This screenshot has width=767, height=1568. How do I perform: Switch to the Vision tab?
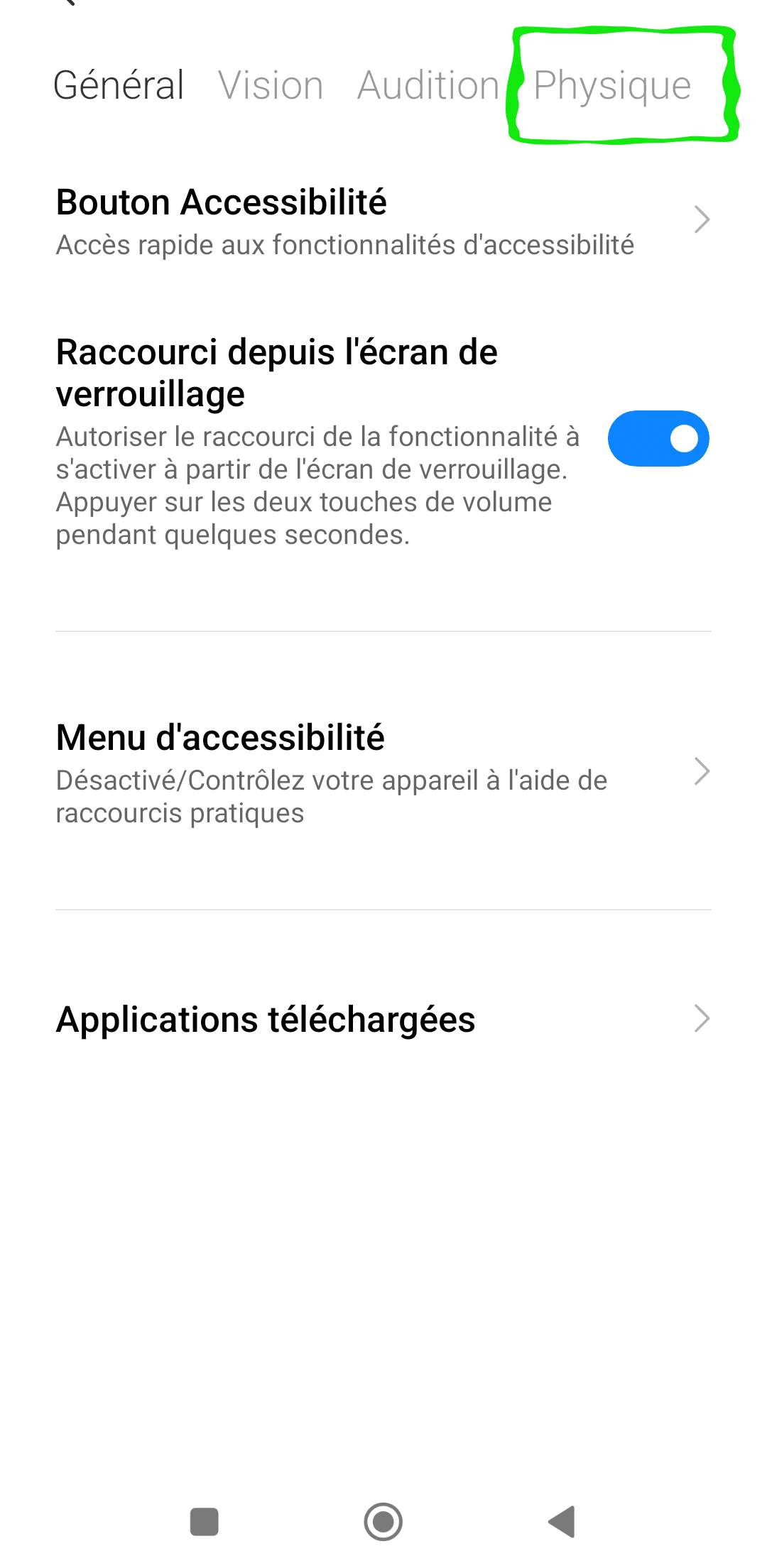click(x=271, y=86)
